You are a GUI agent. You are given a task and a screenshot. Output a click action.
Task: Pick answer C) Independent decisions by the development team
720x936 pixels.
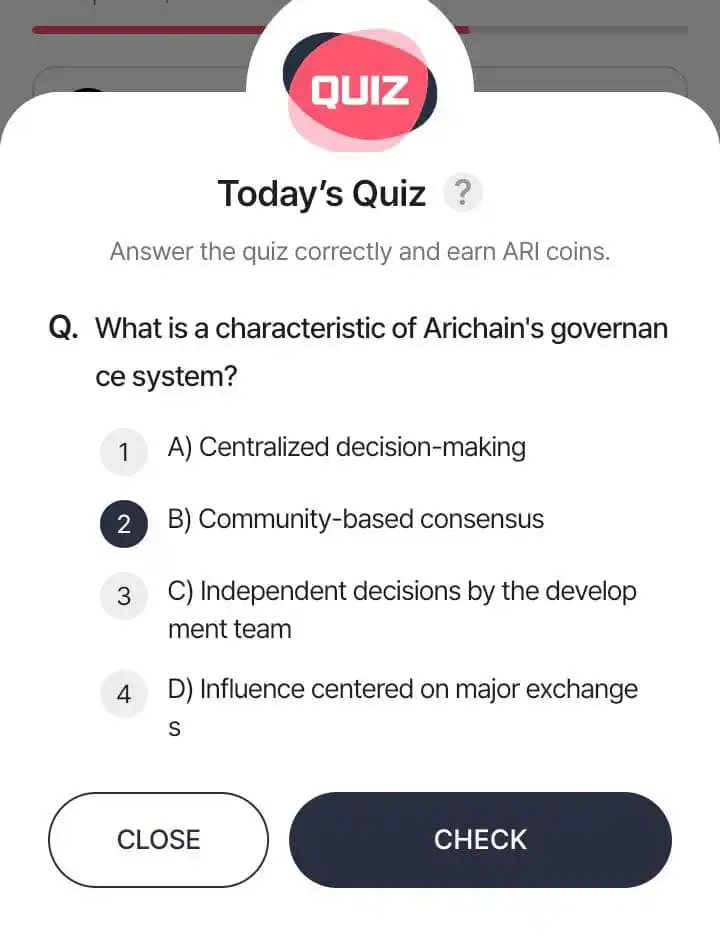coord(124,596)
